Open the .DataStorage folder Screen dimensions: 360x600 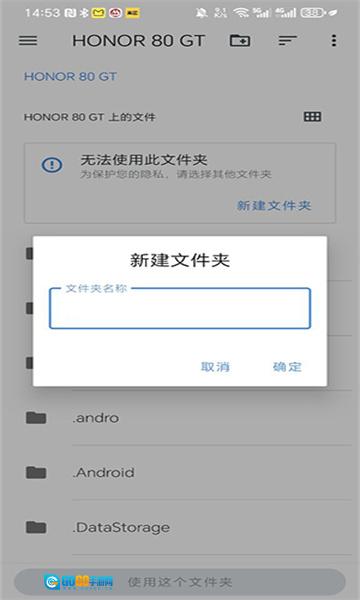click(180, 527)
